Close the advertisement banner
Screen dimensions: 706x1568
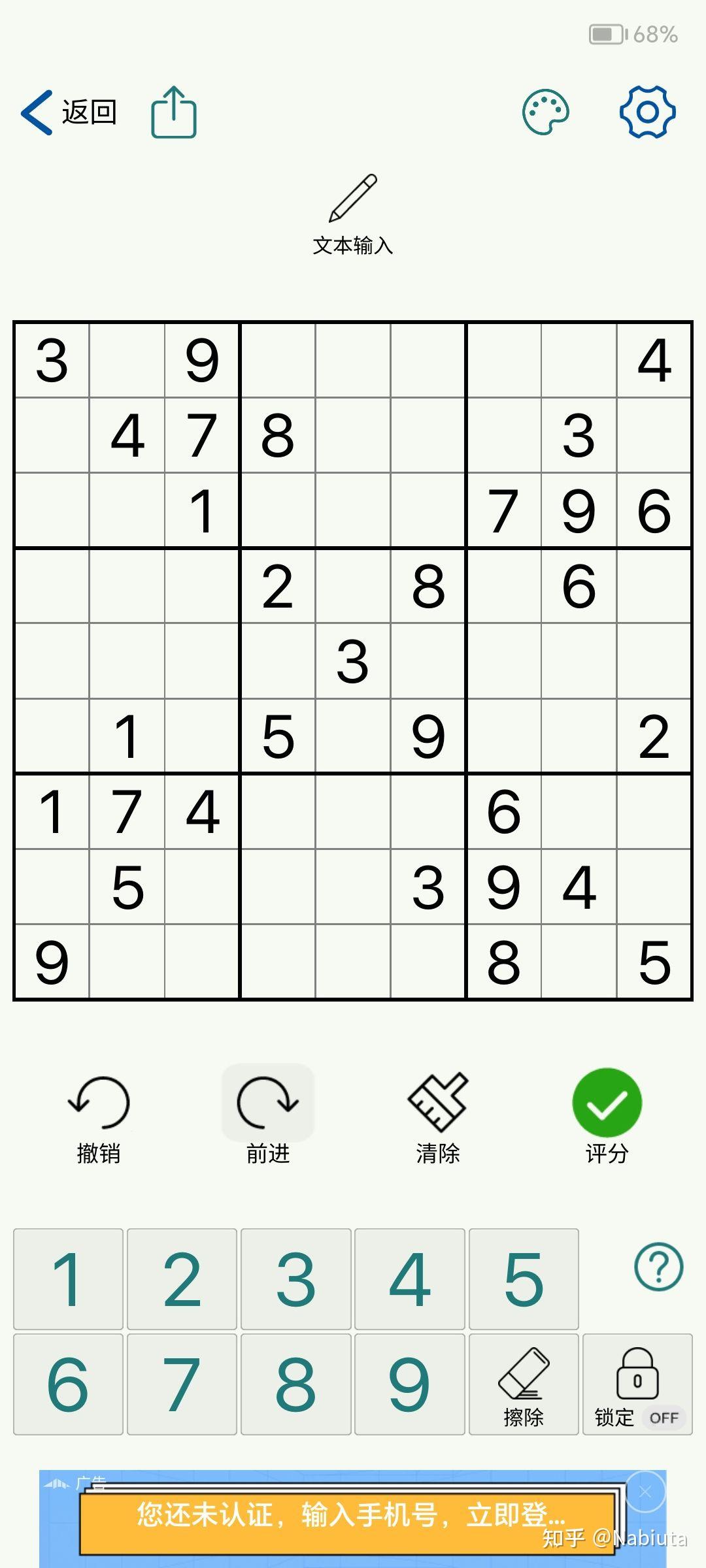(x=645, y=1492)
